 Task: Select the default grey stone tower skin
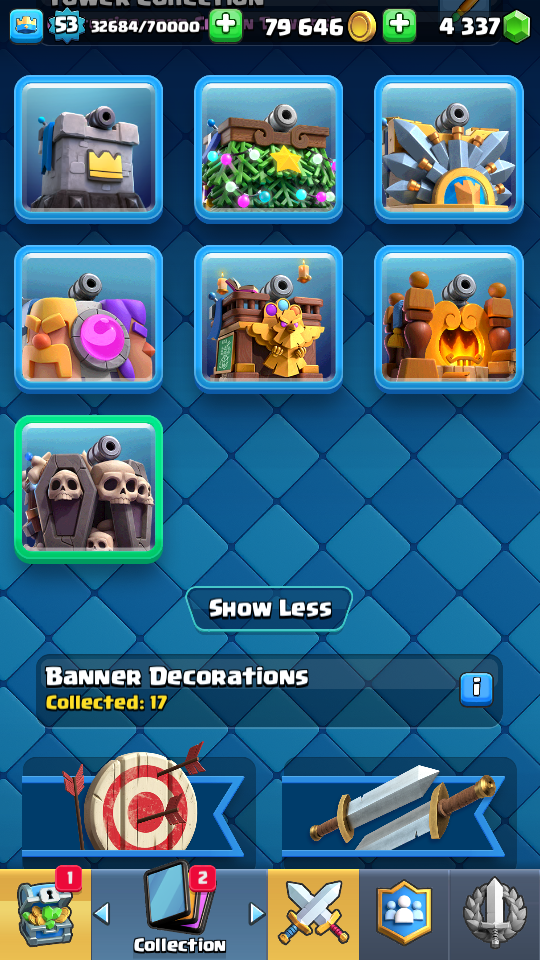(x=89, y=149)
